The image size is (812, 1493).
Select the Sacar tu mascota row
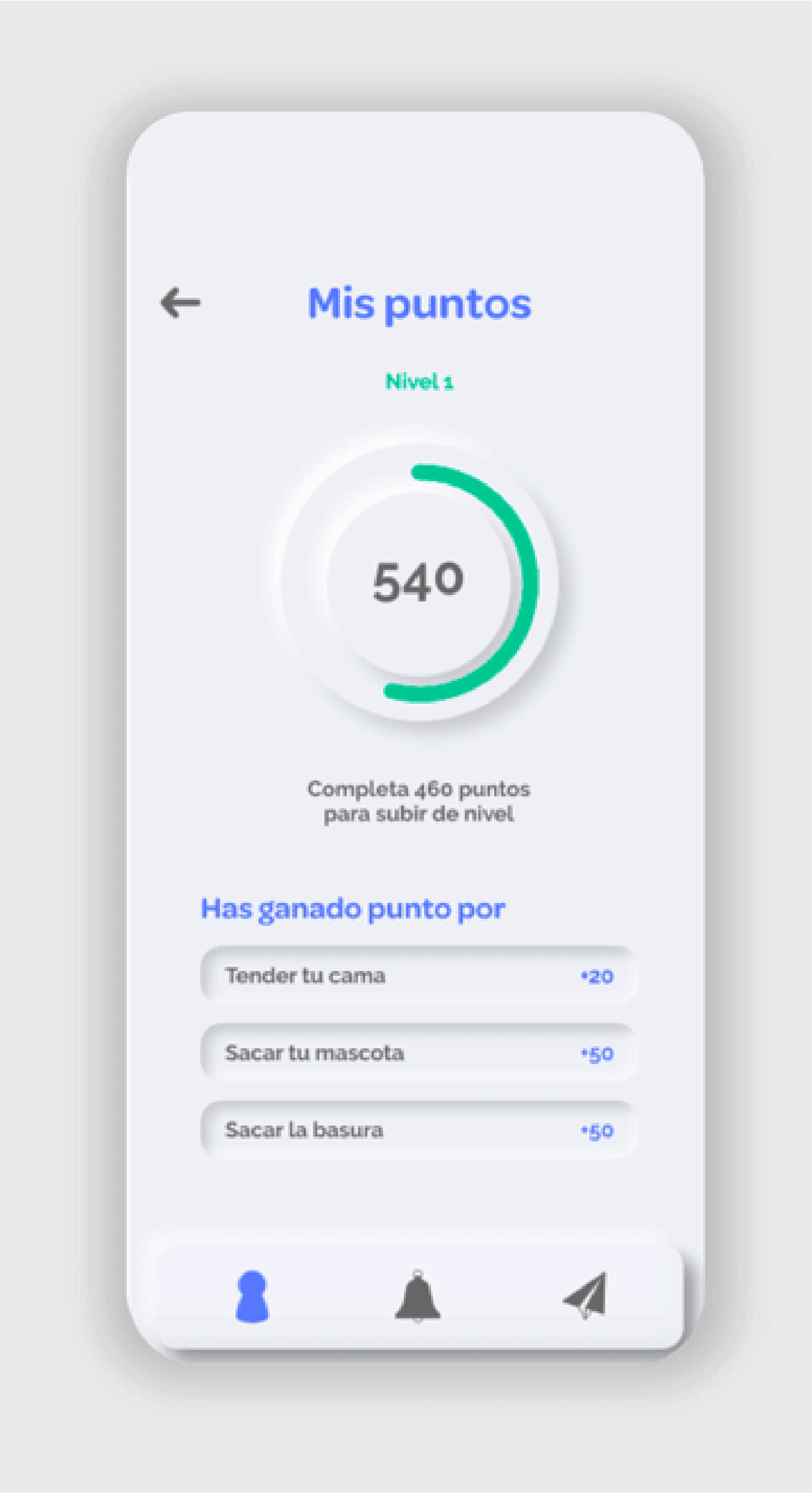[419, 1053]
